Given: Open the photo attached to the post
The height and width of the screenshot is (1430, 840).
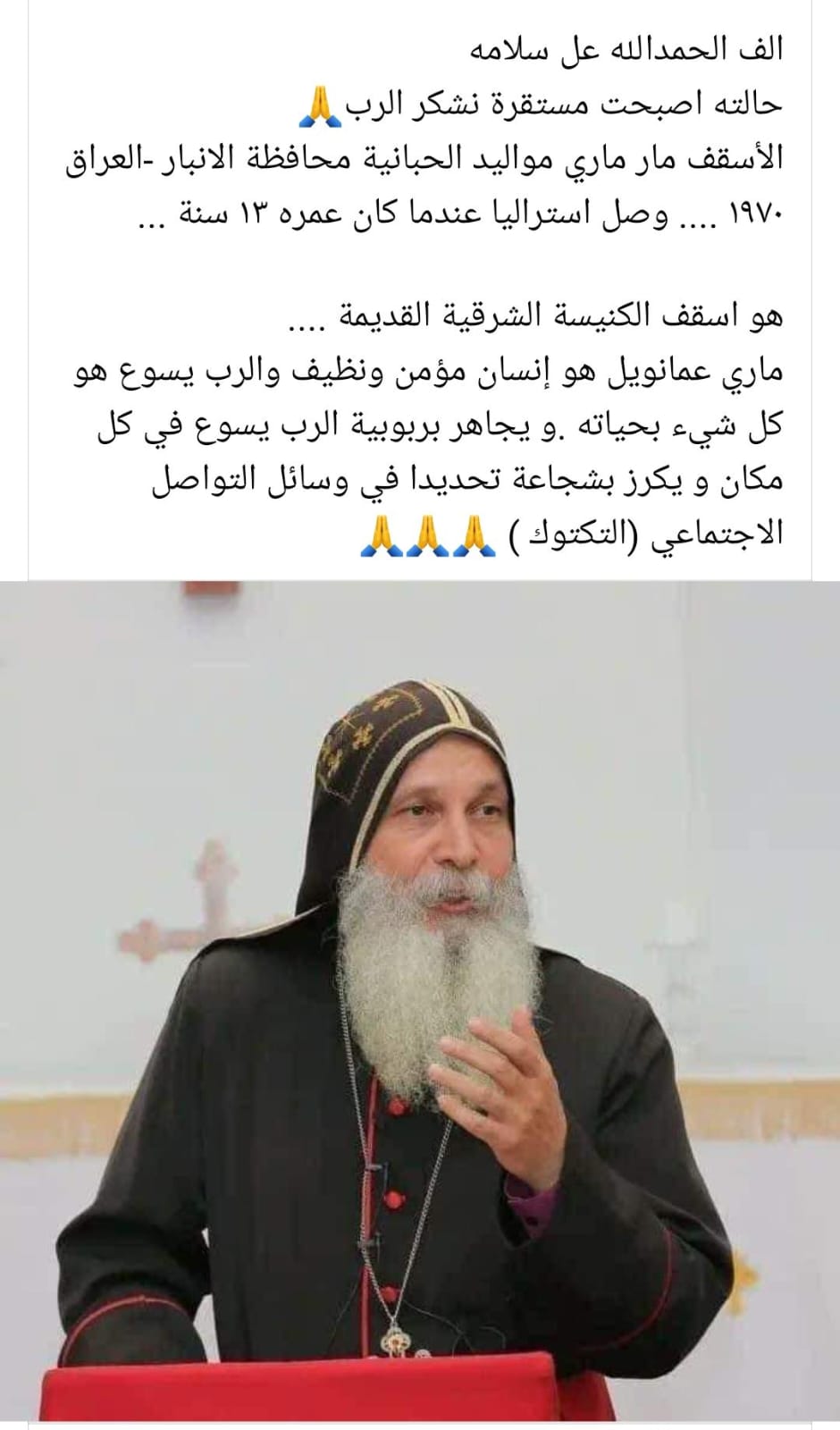Looking at the screenshot, I should pyautogui.click(x=420, y=1001).
